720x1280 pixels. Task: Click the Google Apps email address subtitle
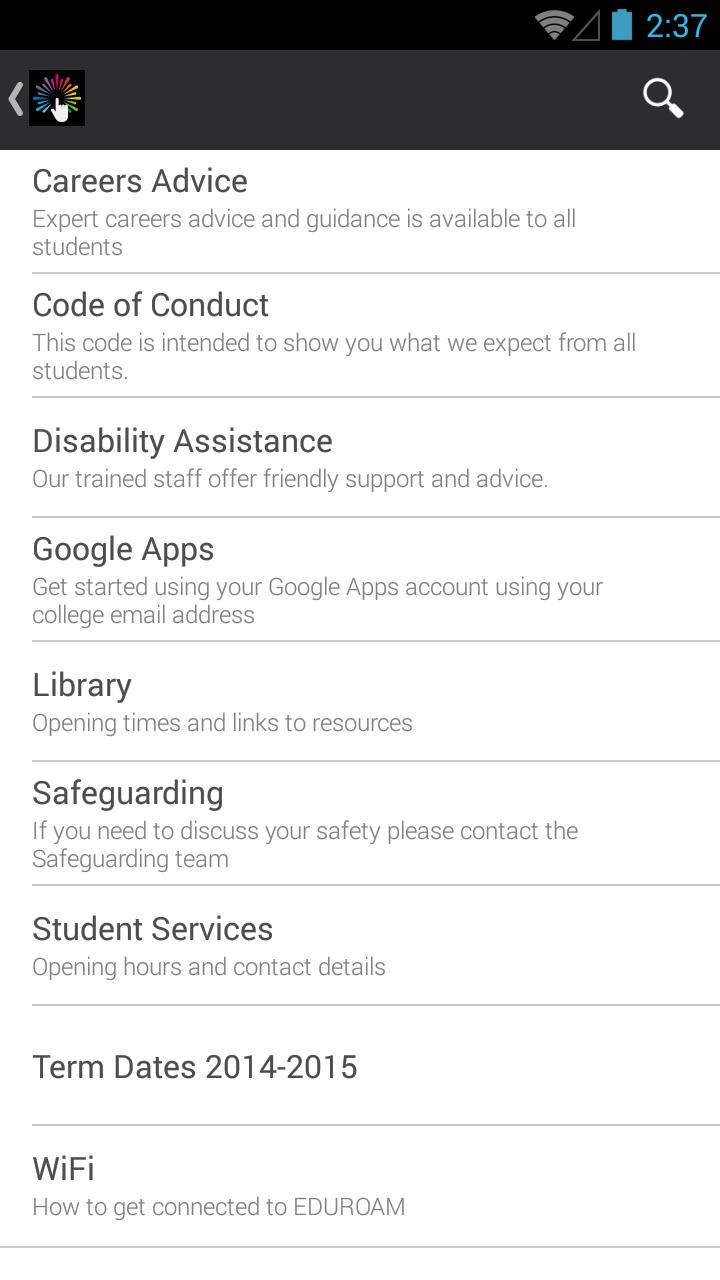click(x=318, y=600)
